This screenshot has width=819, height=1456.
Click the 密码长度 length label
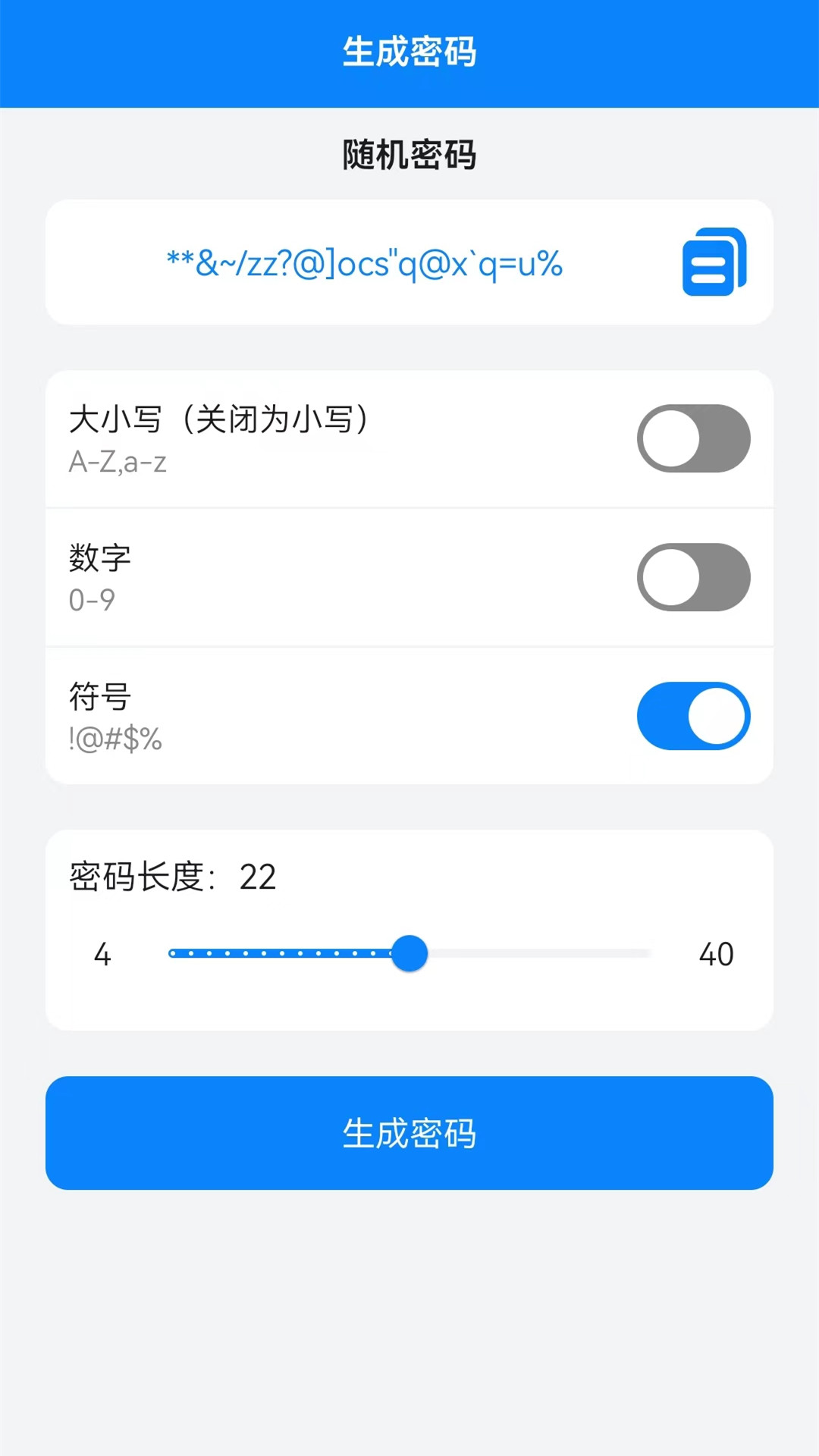(140, 877)
